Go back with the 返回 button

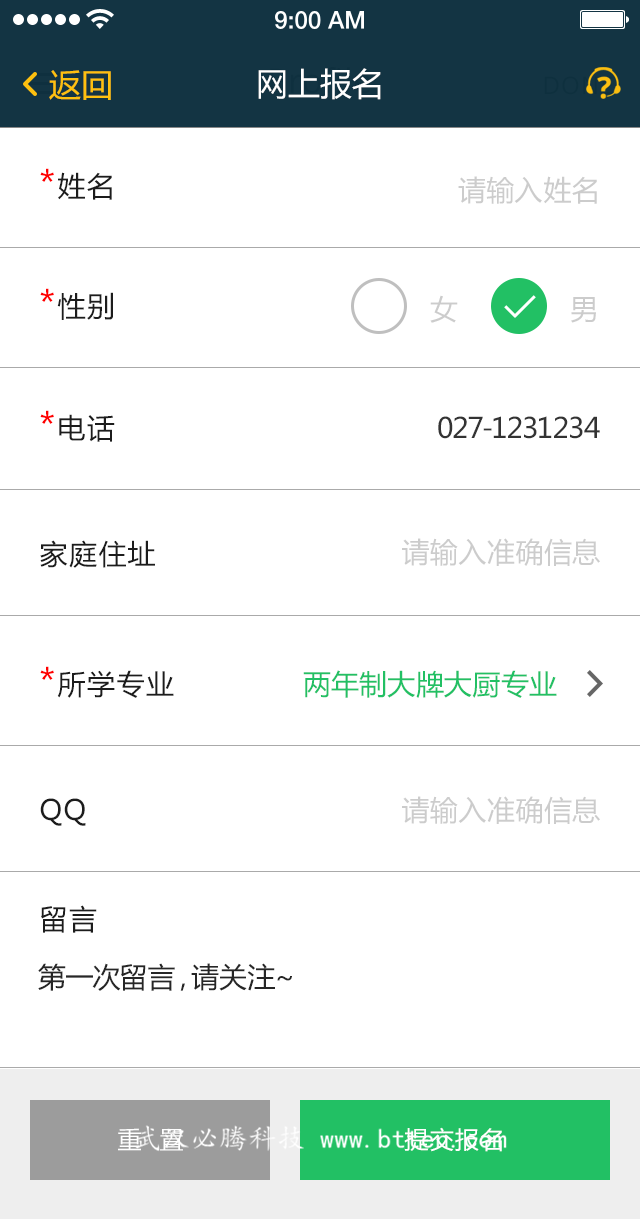pyautogui.click(x=67, y=85)
